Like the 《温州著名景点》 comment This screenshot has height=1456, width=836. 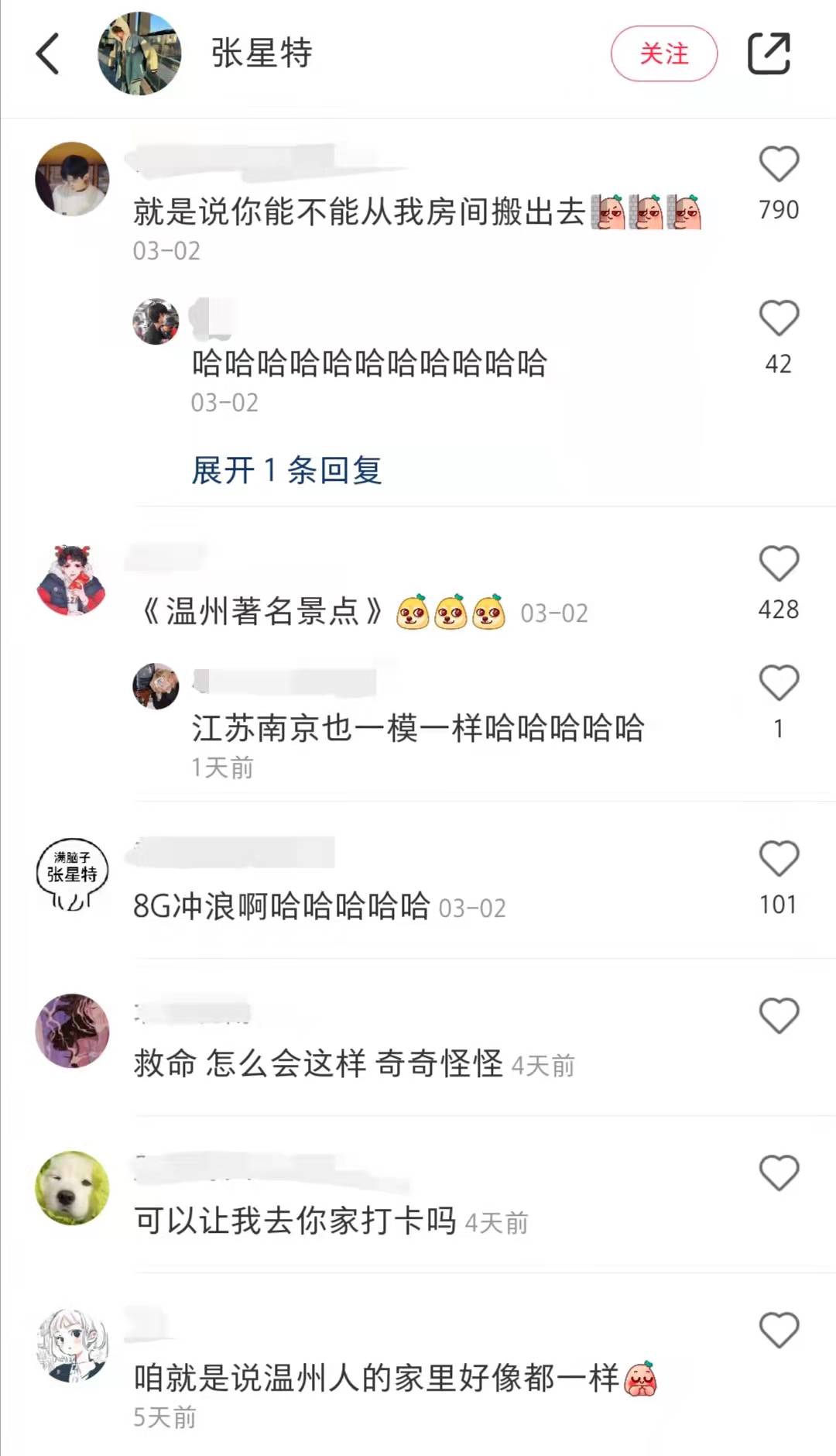778,564
